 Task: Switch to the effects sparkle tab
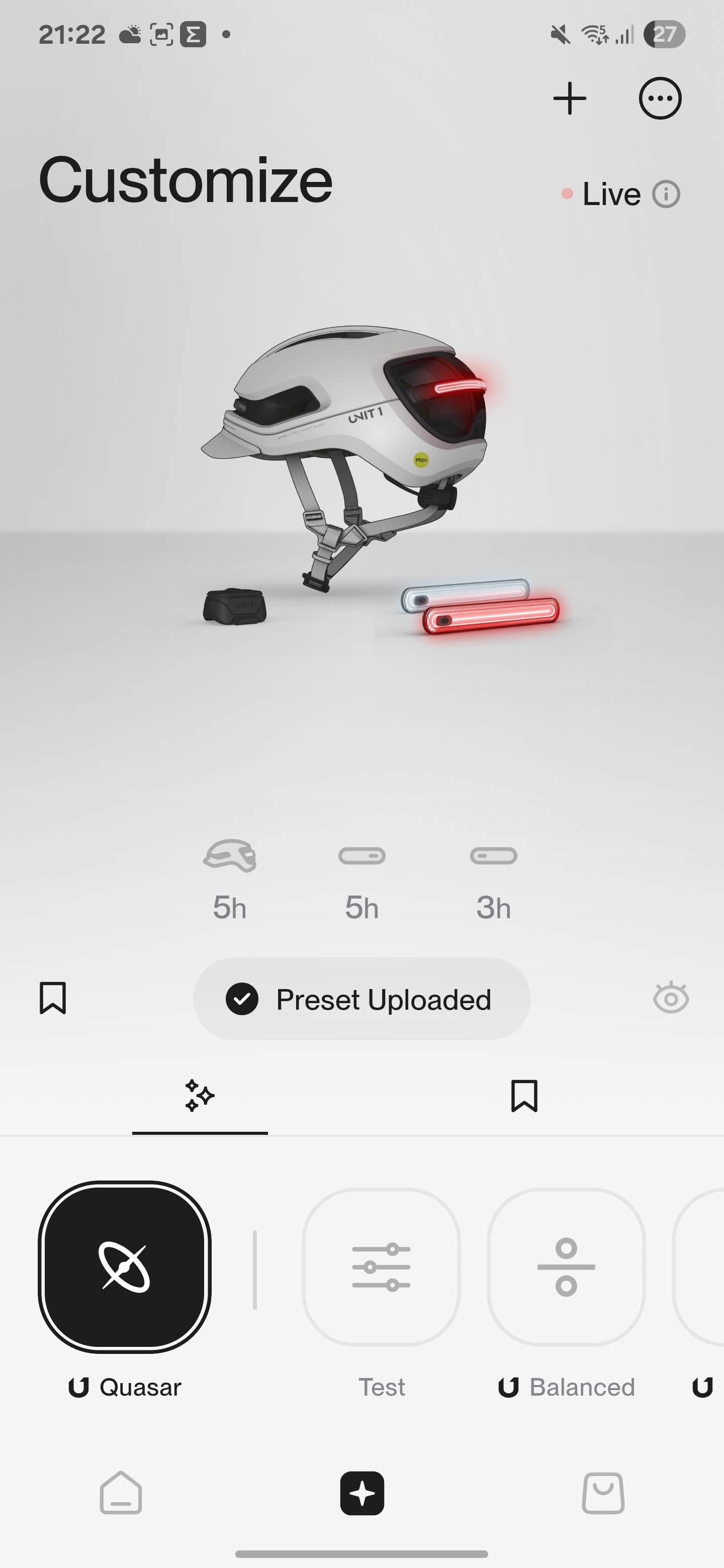[200, 1096]
